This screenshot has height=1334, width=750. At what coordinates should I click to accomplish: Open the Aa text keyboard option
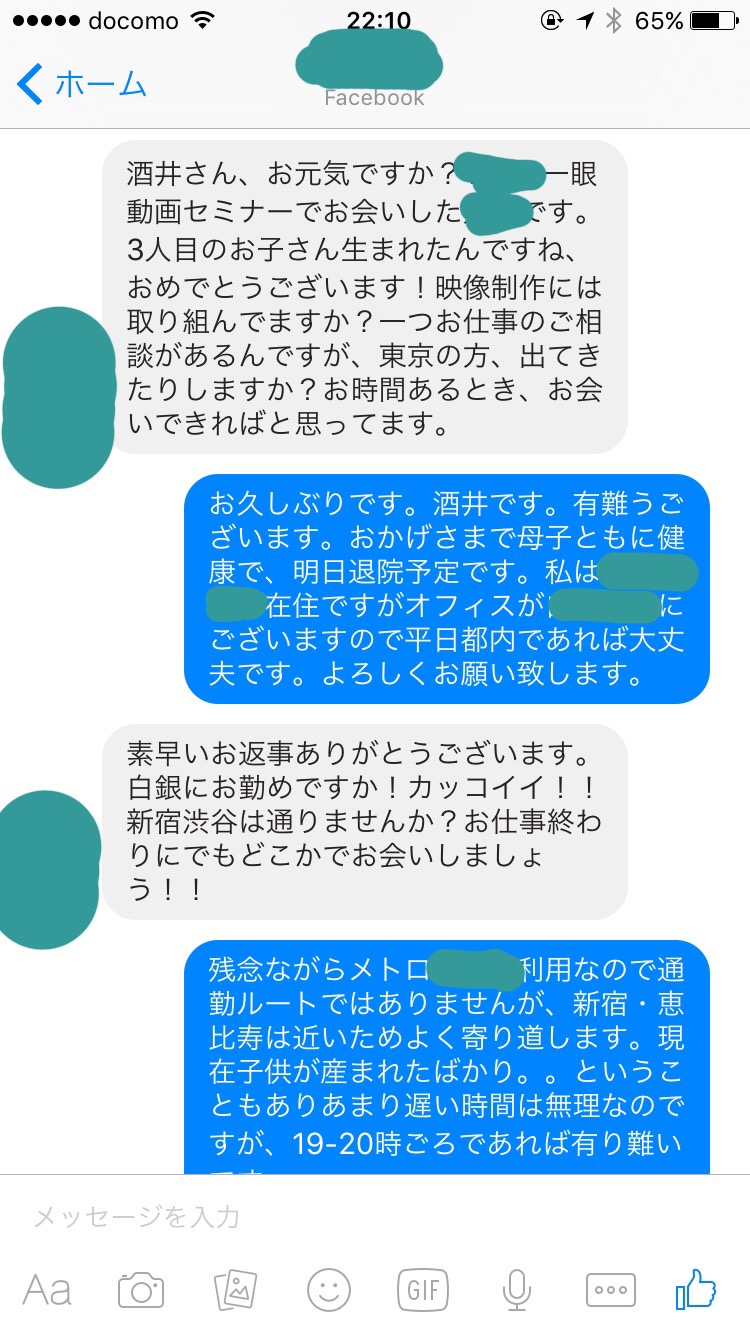[x=47, y=1290]
